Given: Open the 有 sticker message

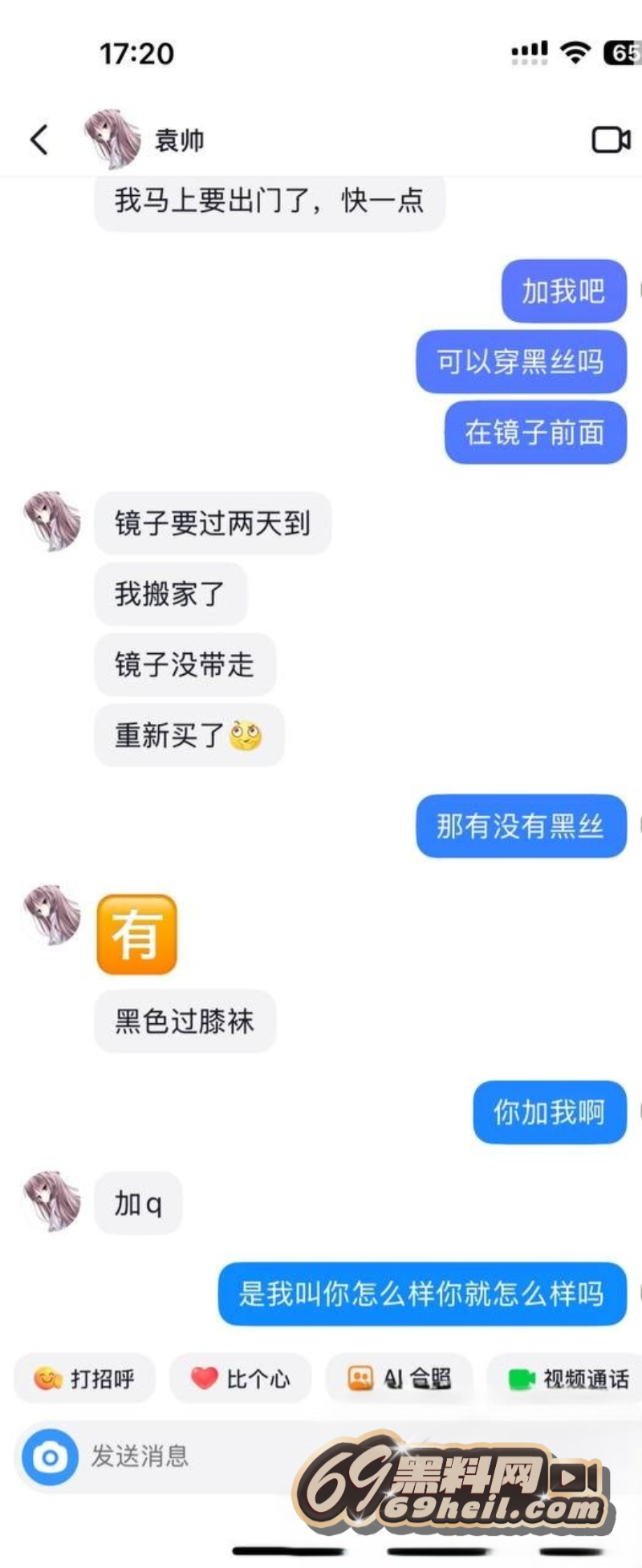Looking at the screenshot, I should (x=136, y=935).
